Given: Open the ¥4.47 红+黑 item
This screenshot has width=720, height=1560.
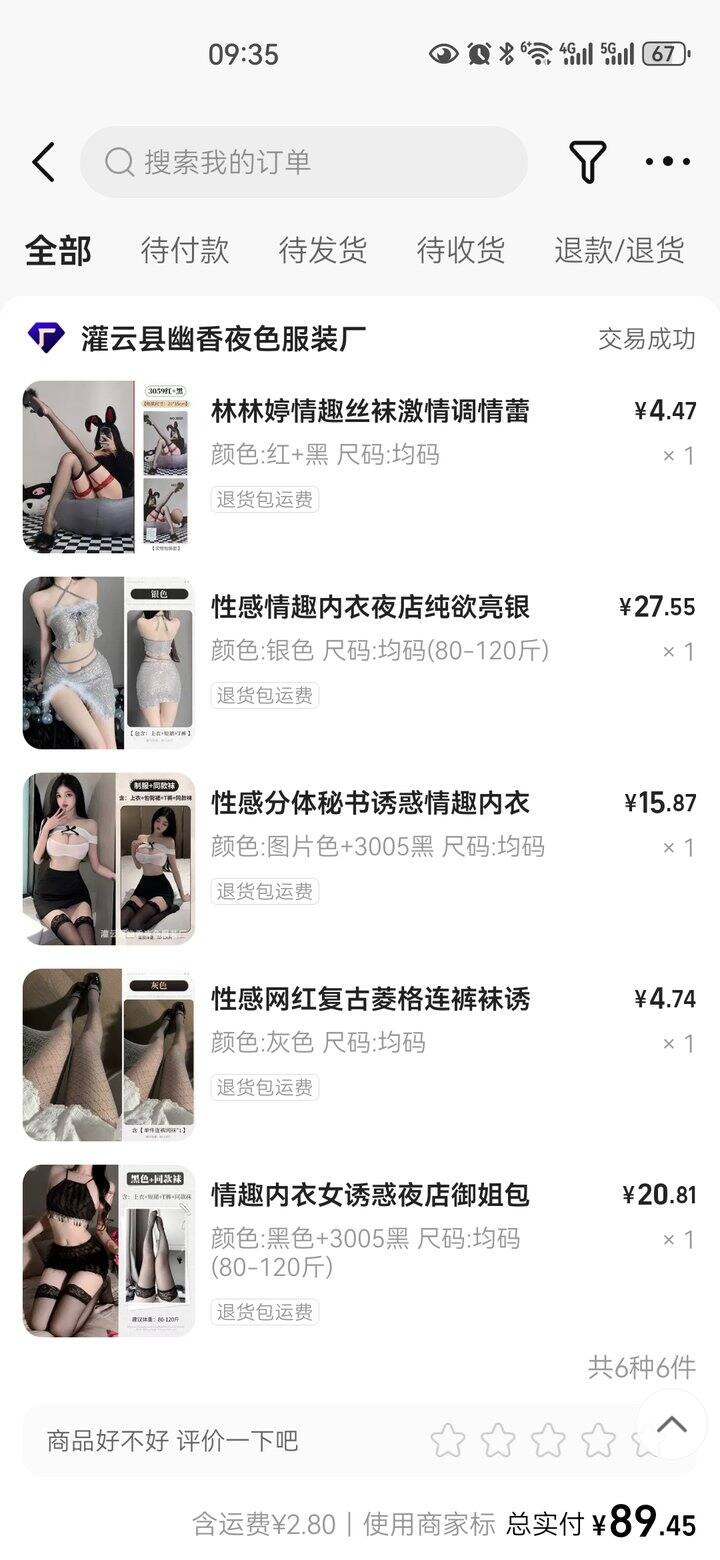Looking at the screenshot, I should 360,466.
